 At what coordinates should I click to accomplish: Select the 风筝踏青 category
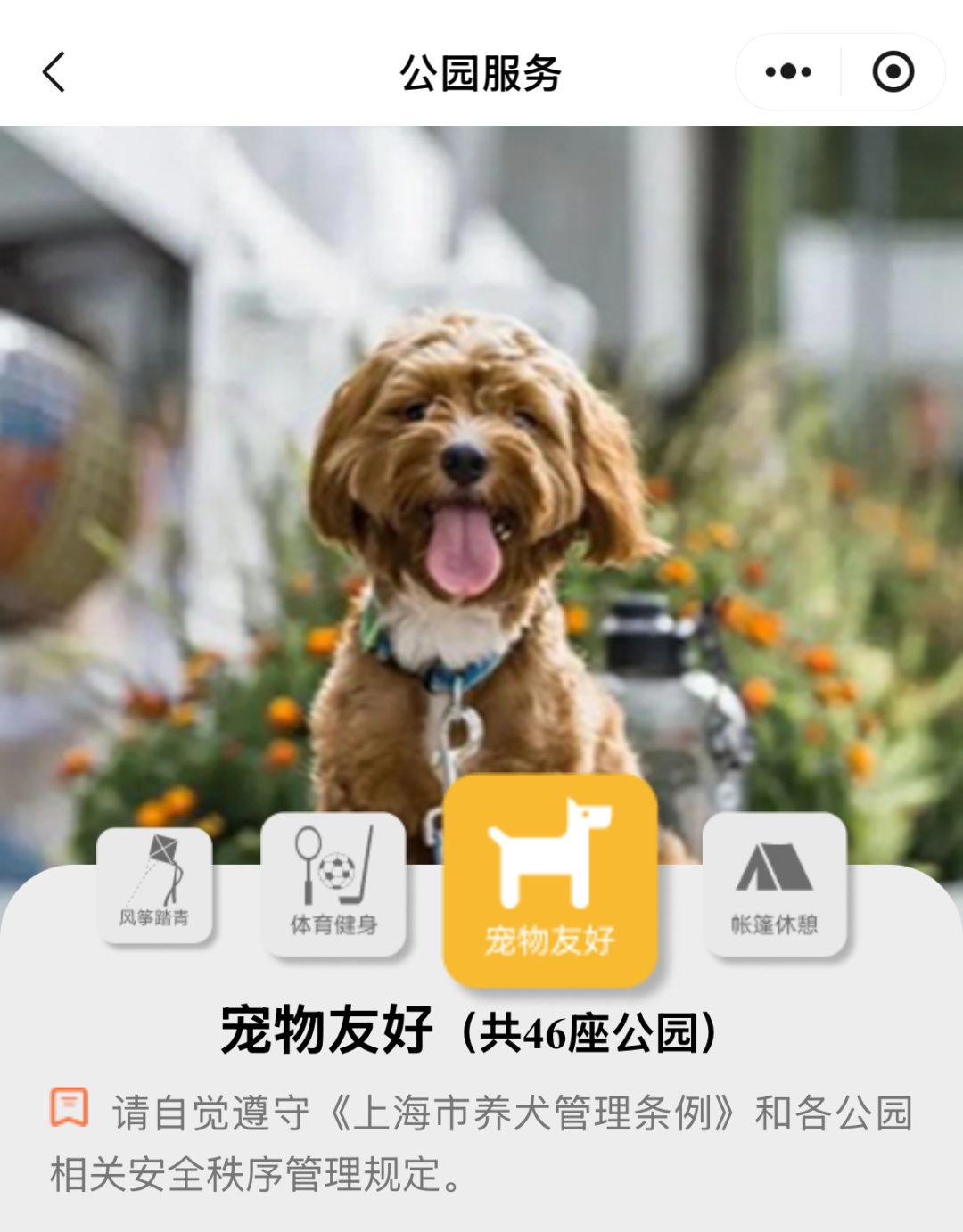click(x=154, y=884)
